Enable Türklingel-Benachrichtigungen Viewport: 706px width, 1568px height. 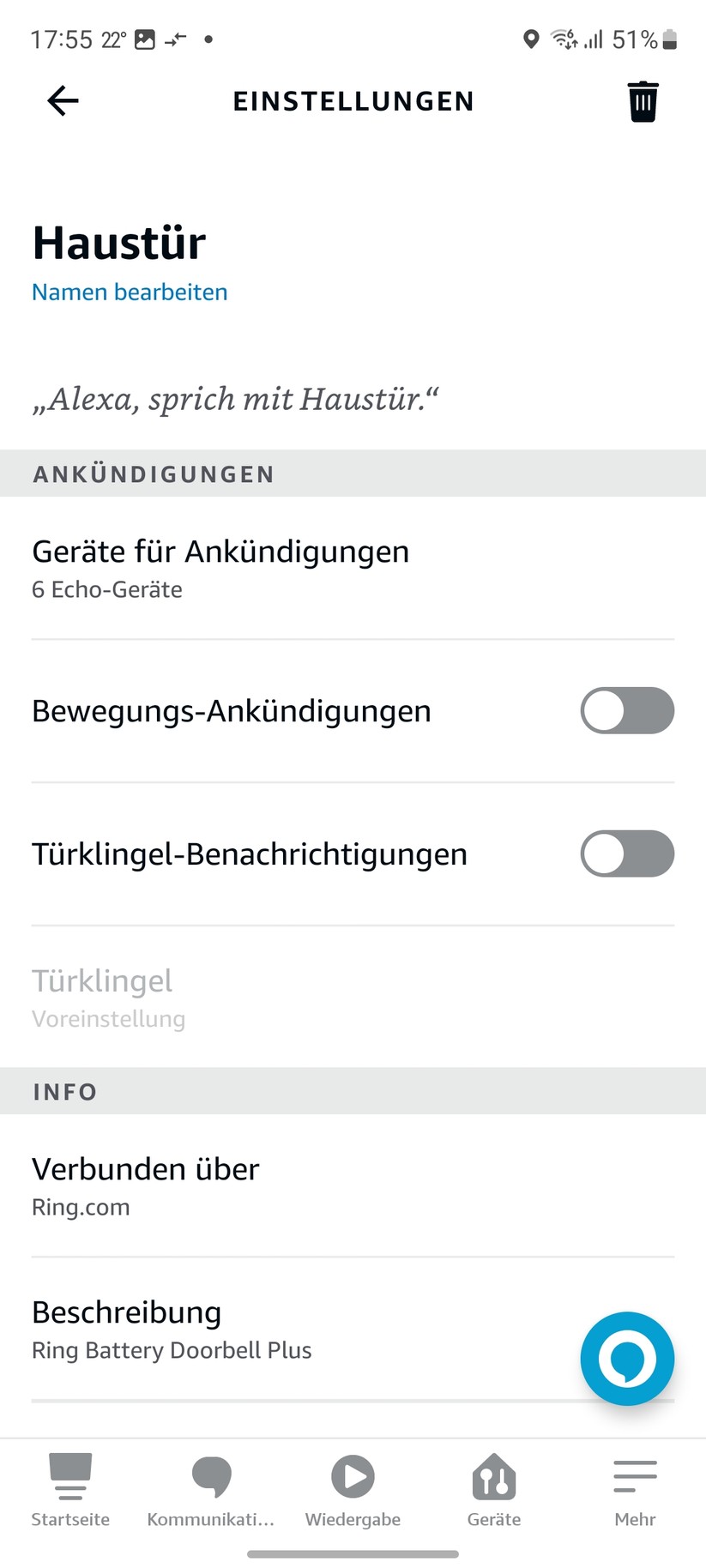click(627, 853)
